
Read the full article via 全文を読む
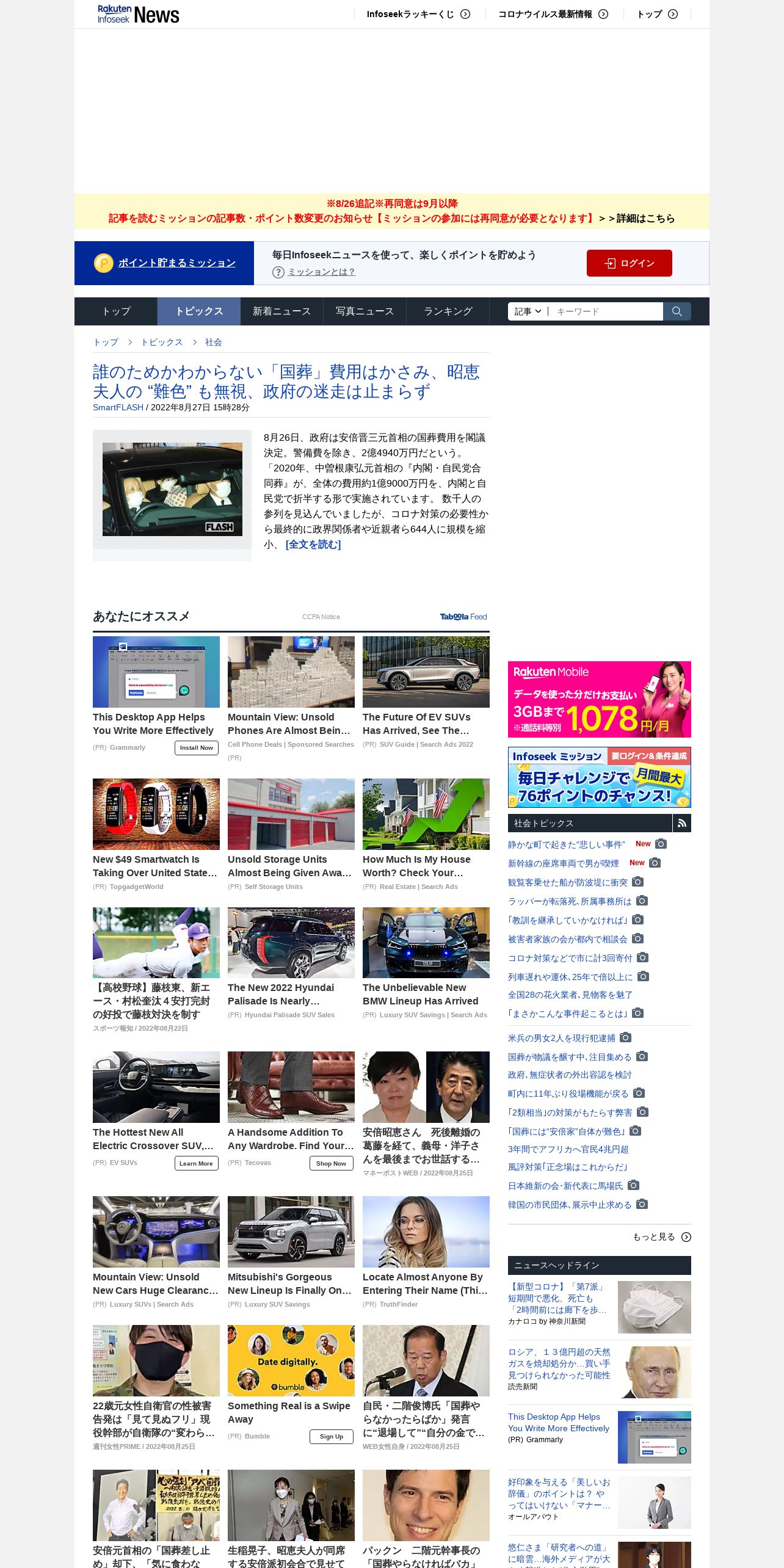(x=313, y=545)
